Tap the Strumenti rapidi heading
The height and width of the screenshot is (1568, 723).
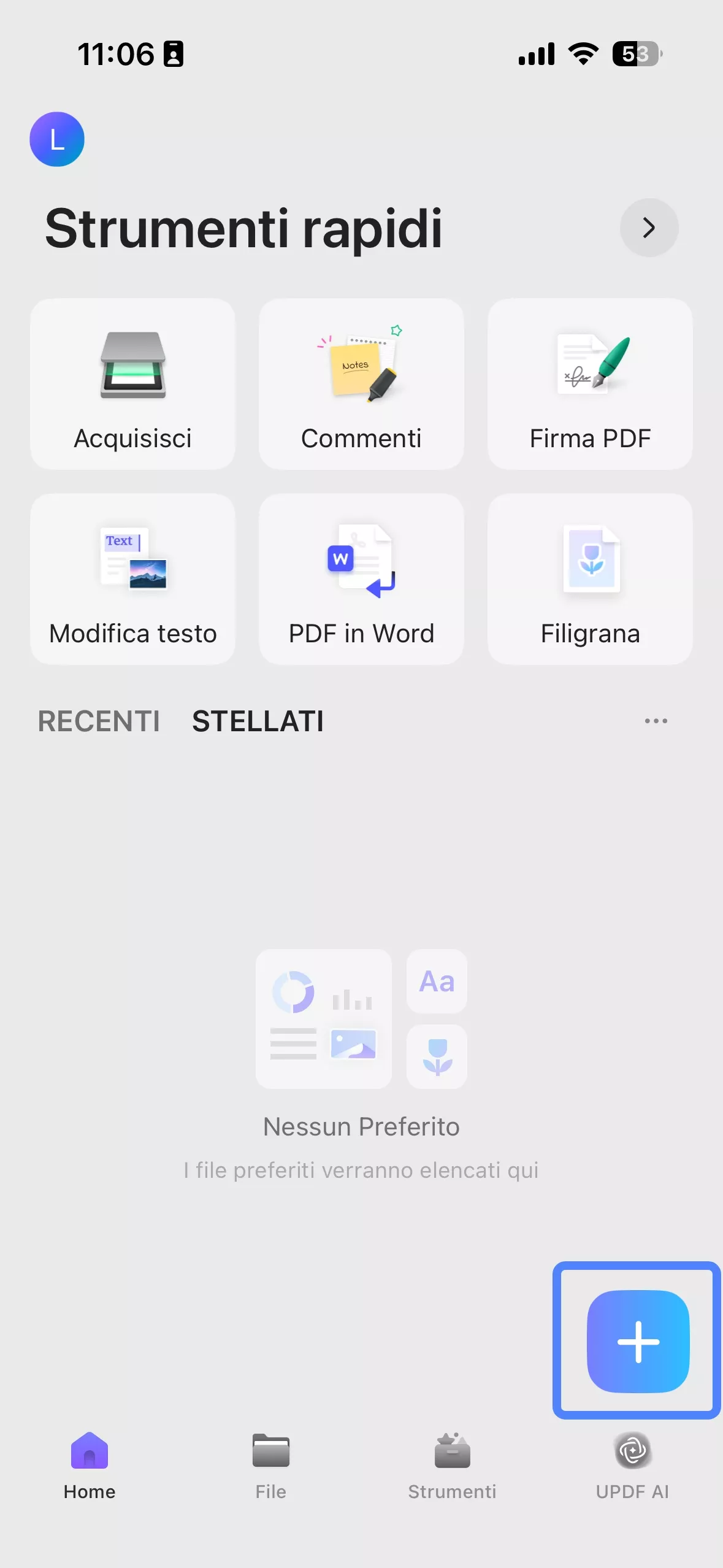pos(243,230)
